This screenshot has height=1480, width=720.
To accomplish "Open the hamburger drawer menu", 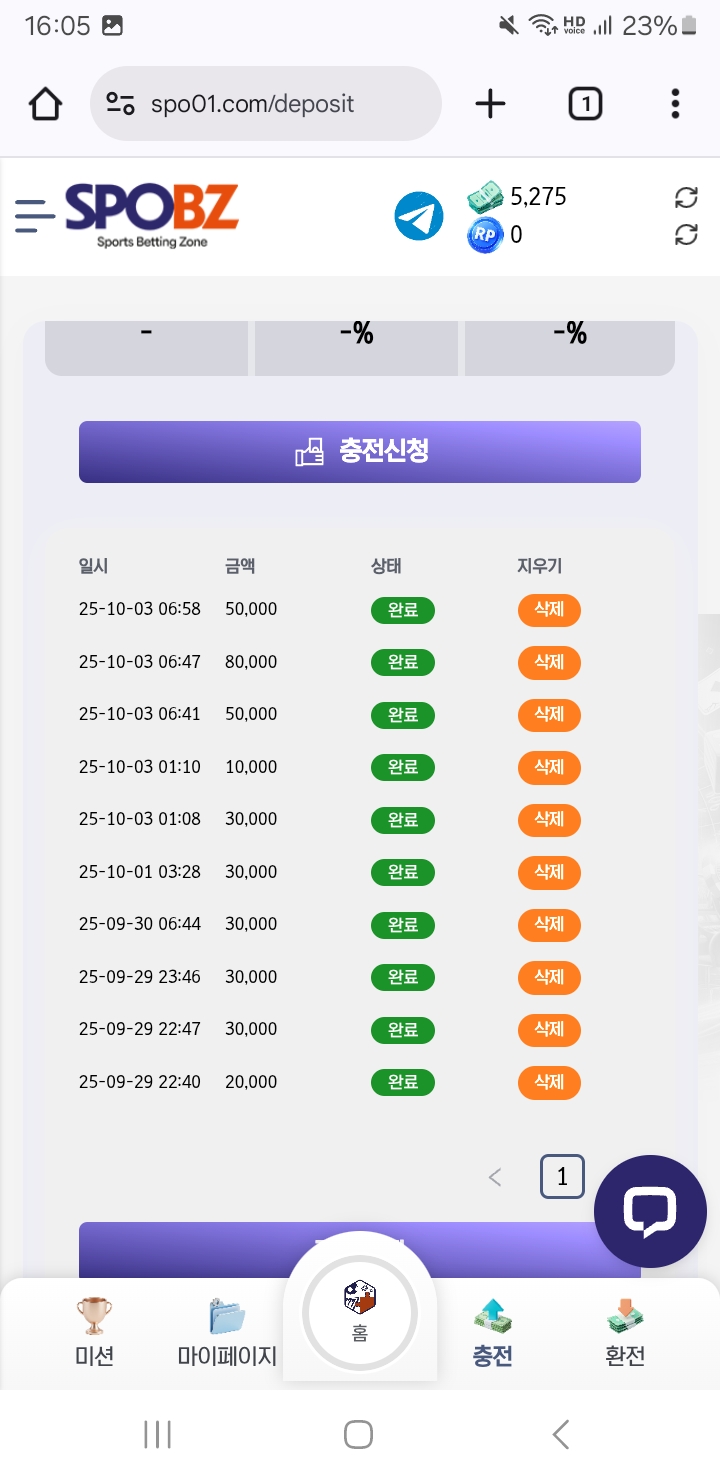I will pyautogui.click(x=35, y=216).
